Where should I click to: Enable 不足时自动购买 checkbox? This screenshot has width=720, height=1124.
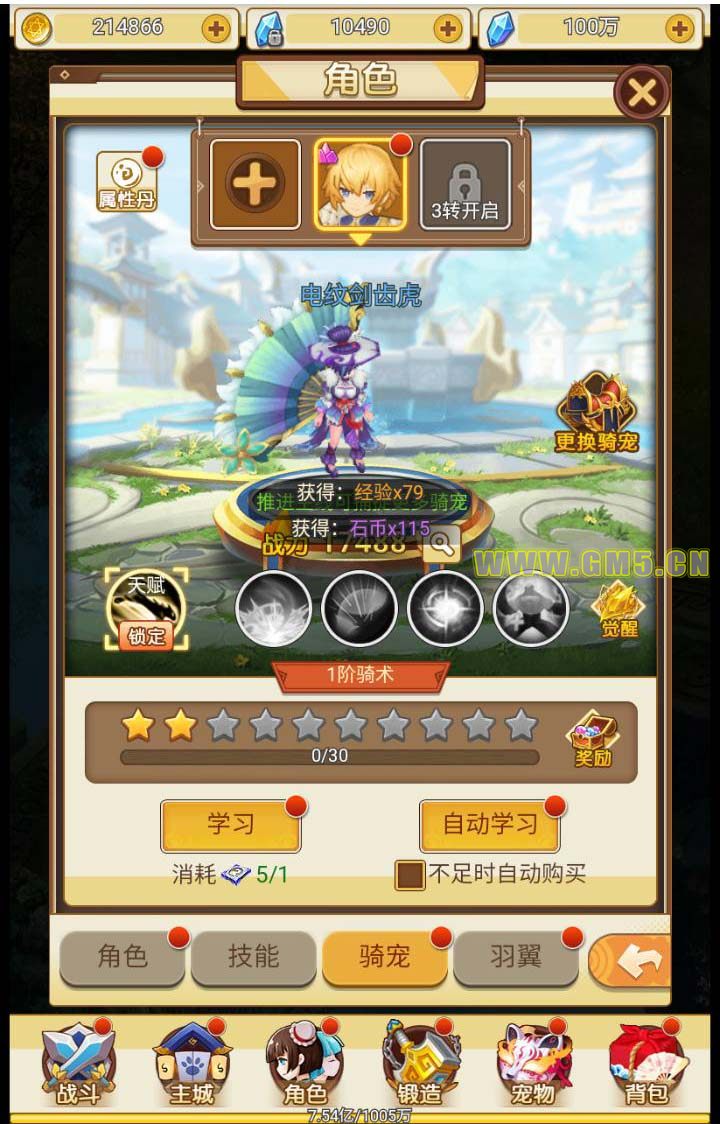pos(410,874)
